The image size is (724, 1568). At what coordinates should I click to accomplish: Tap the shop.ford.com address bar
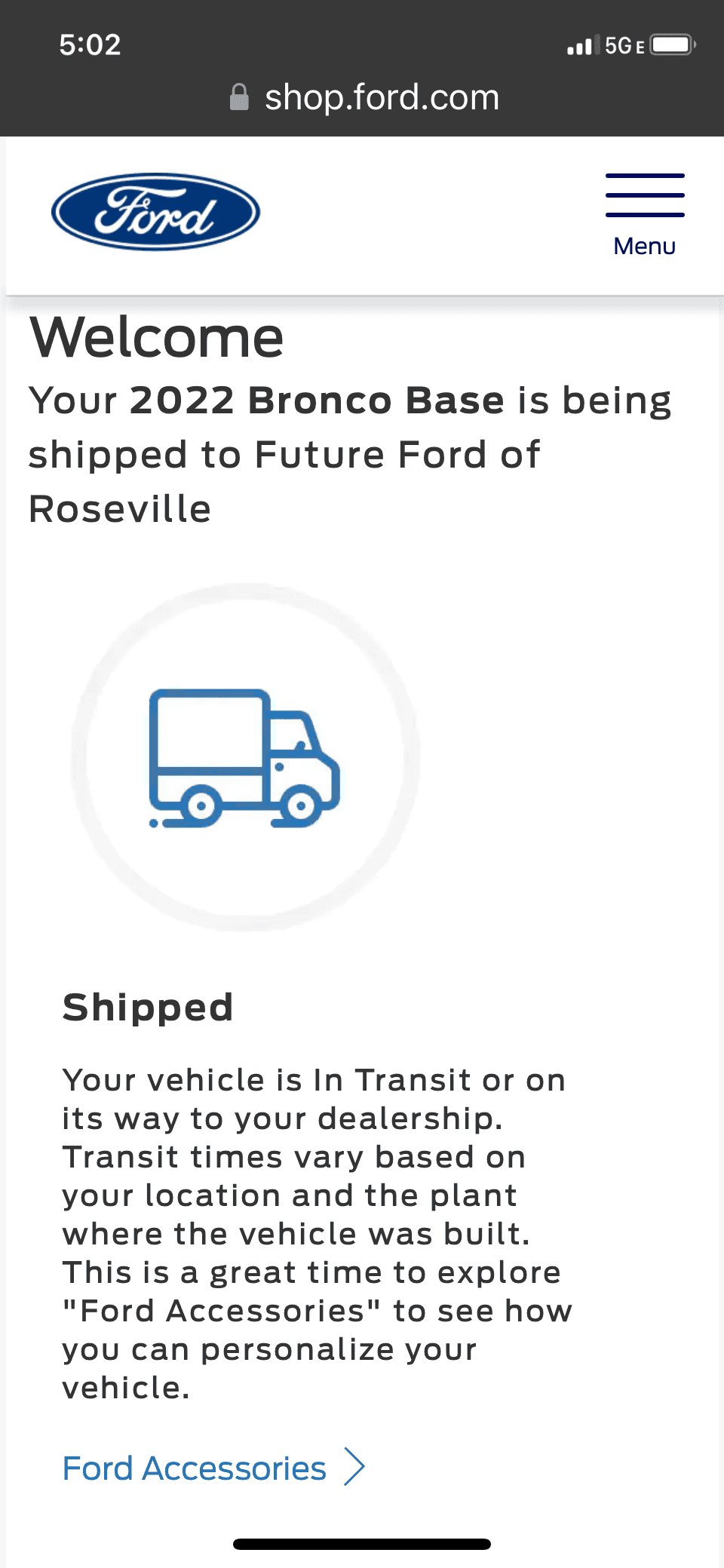pos(364,97)
